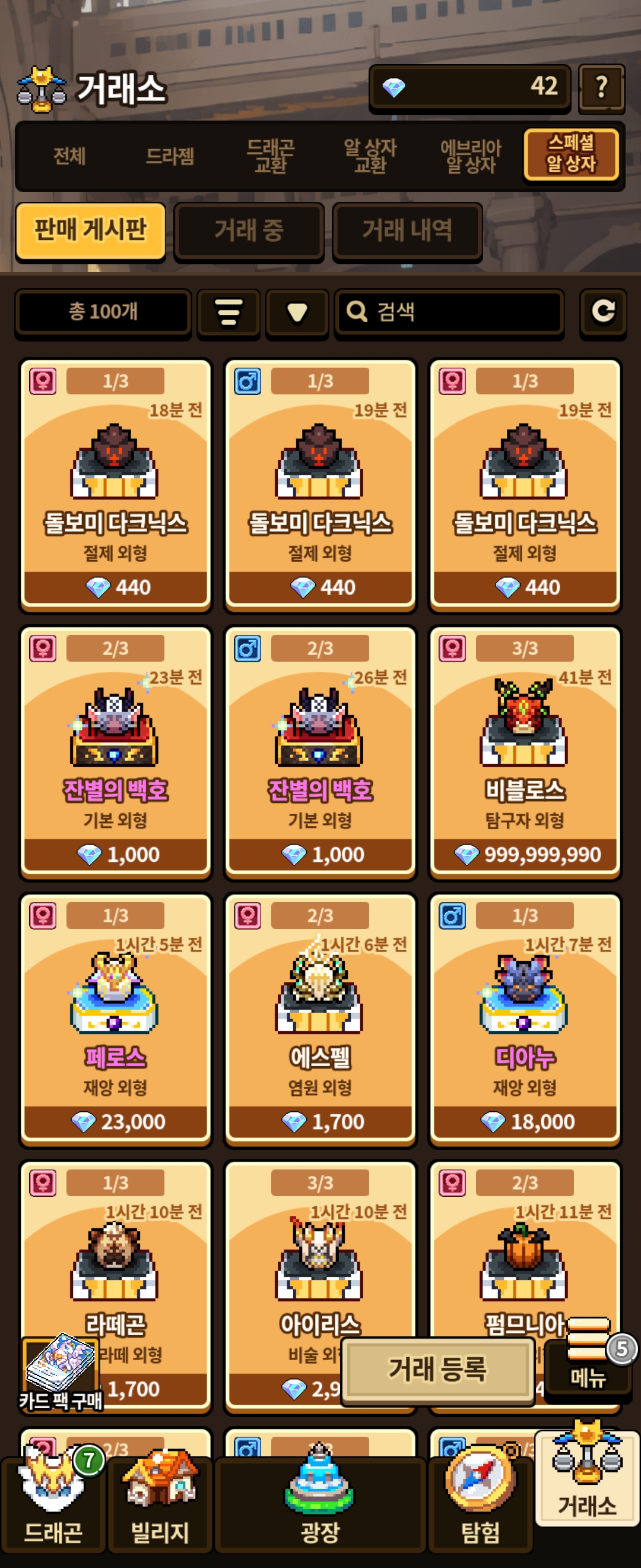Open the sort filter icon
This screenshot has width=641, height=1568.
(x=229, y=312)
